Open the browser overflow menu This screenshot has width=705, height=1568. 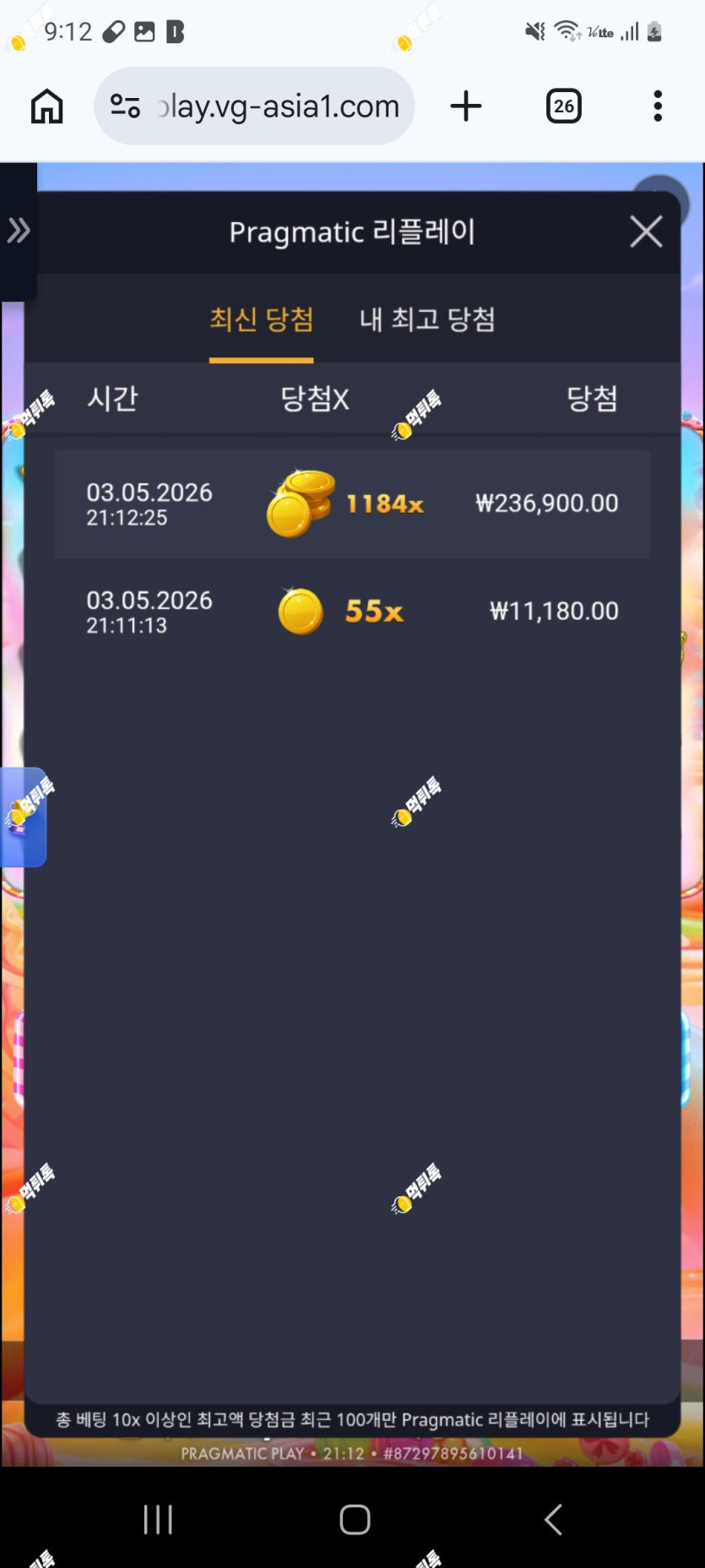pyautogui.click(x=658, y=106)
